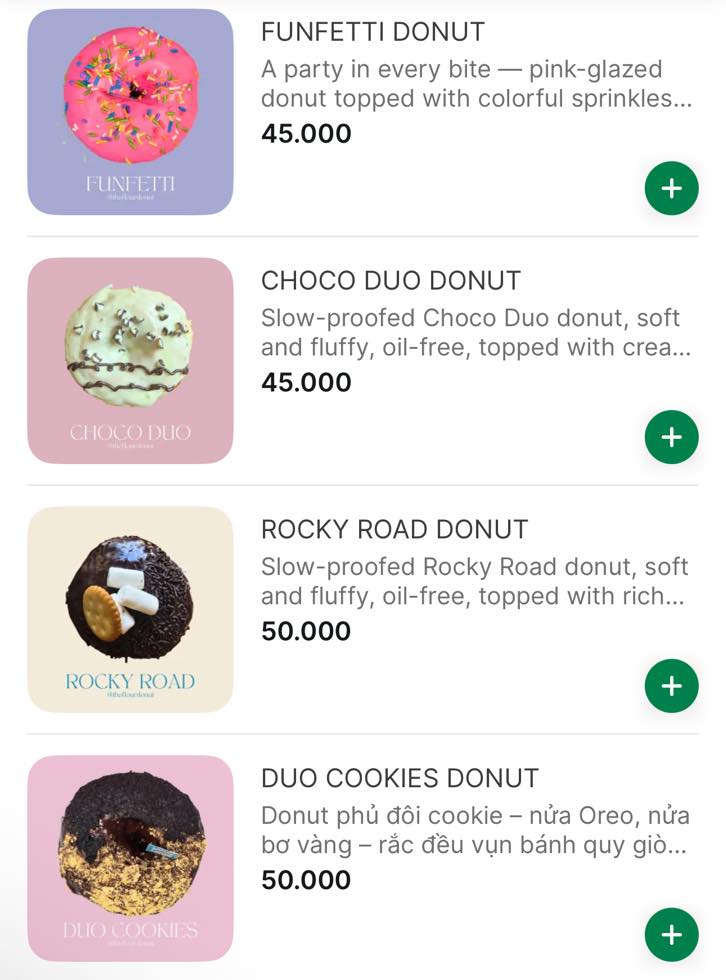This screenshot has width=726, height=980.
Task: Add Funfetti Donut to cart
Action: point(671,188)
